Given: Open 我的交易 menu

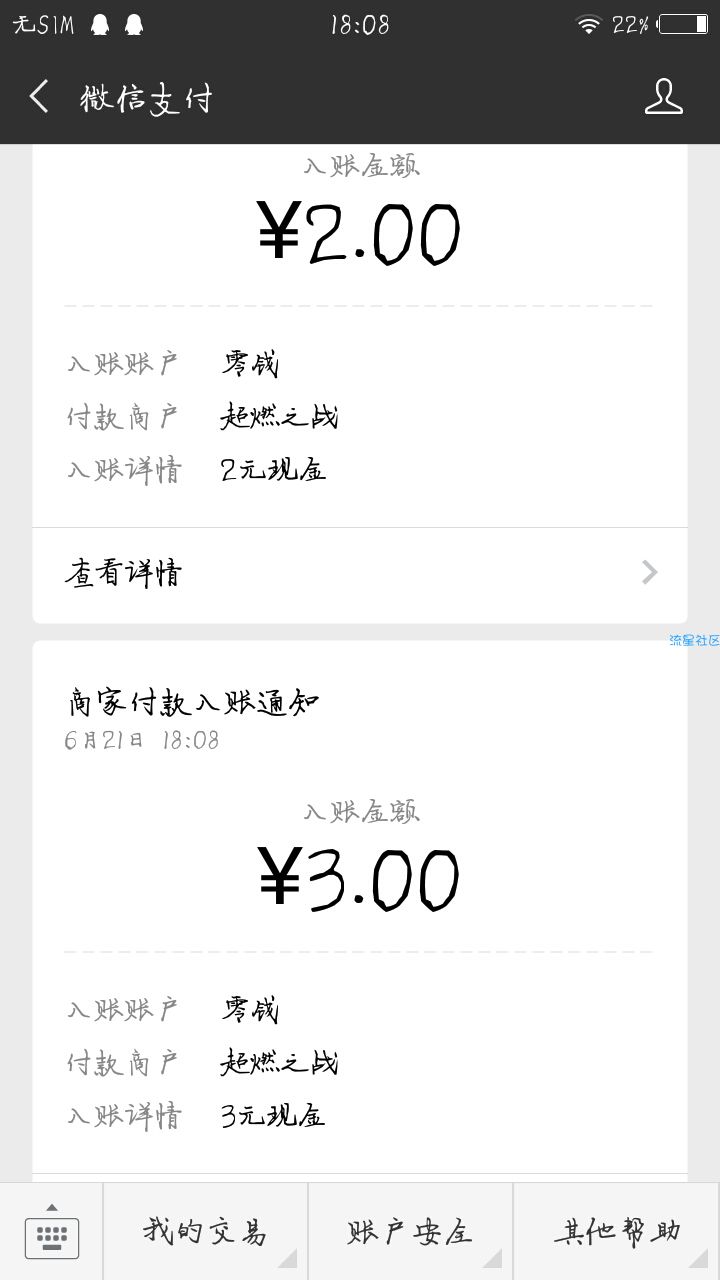Looking at the screenshot, I should [x=205, y=1232].
